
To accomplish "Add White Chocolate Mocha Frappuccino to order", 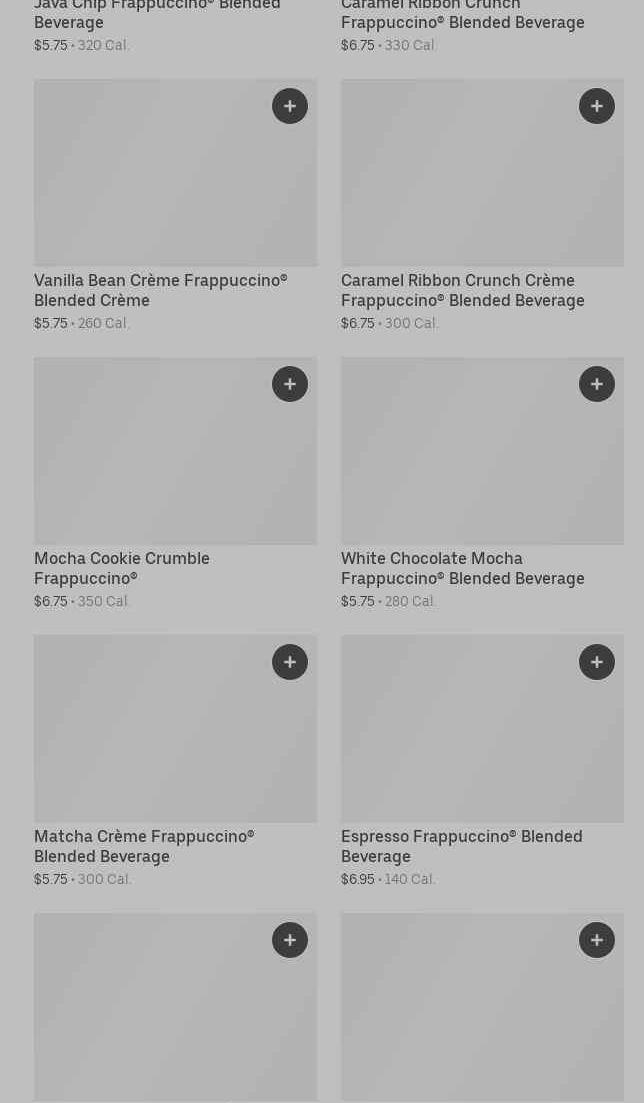I will click(x=597, y=384).
